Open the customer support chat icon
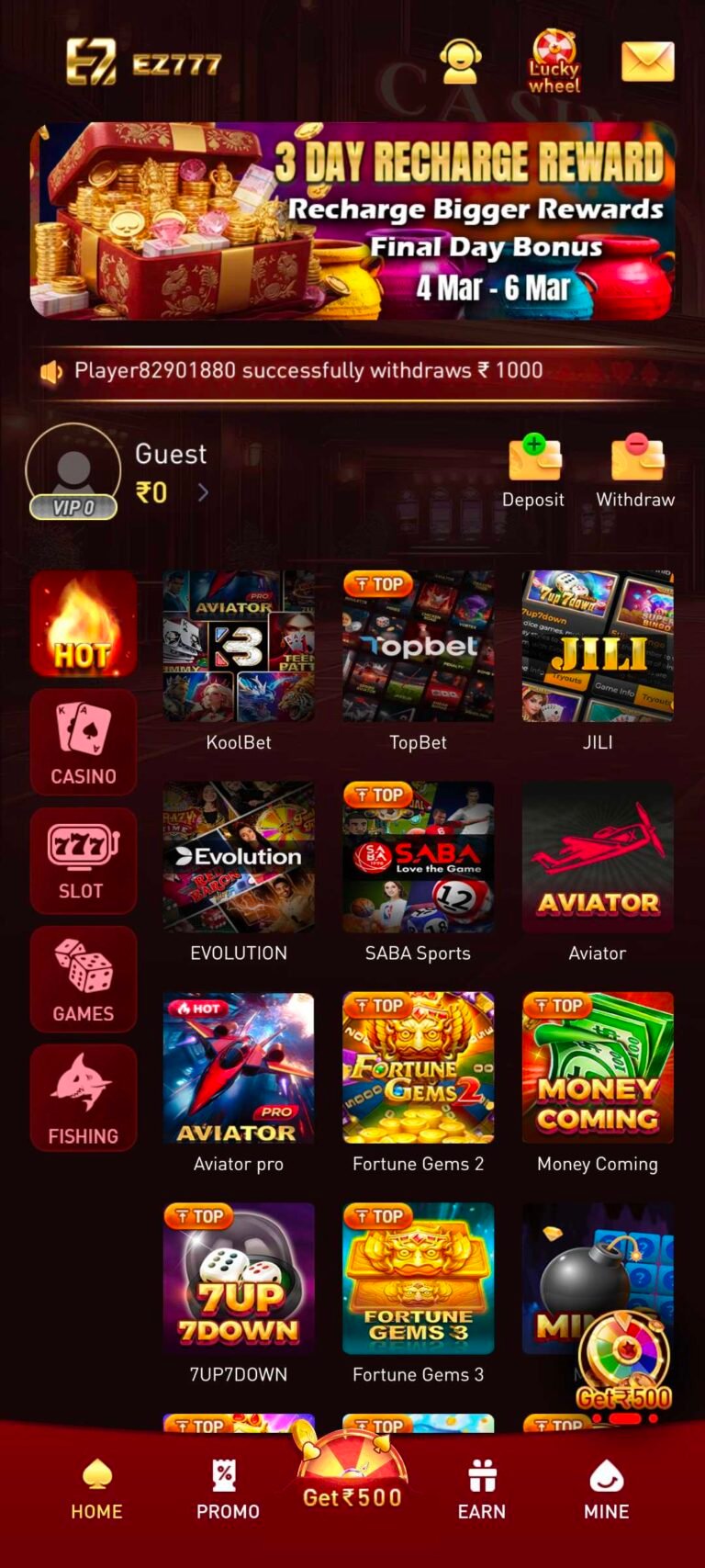705x1568 pixels. pyautogui.click(x=461, y=60)
